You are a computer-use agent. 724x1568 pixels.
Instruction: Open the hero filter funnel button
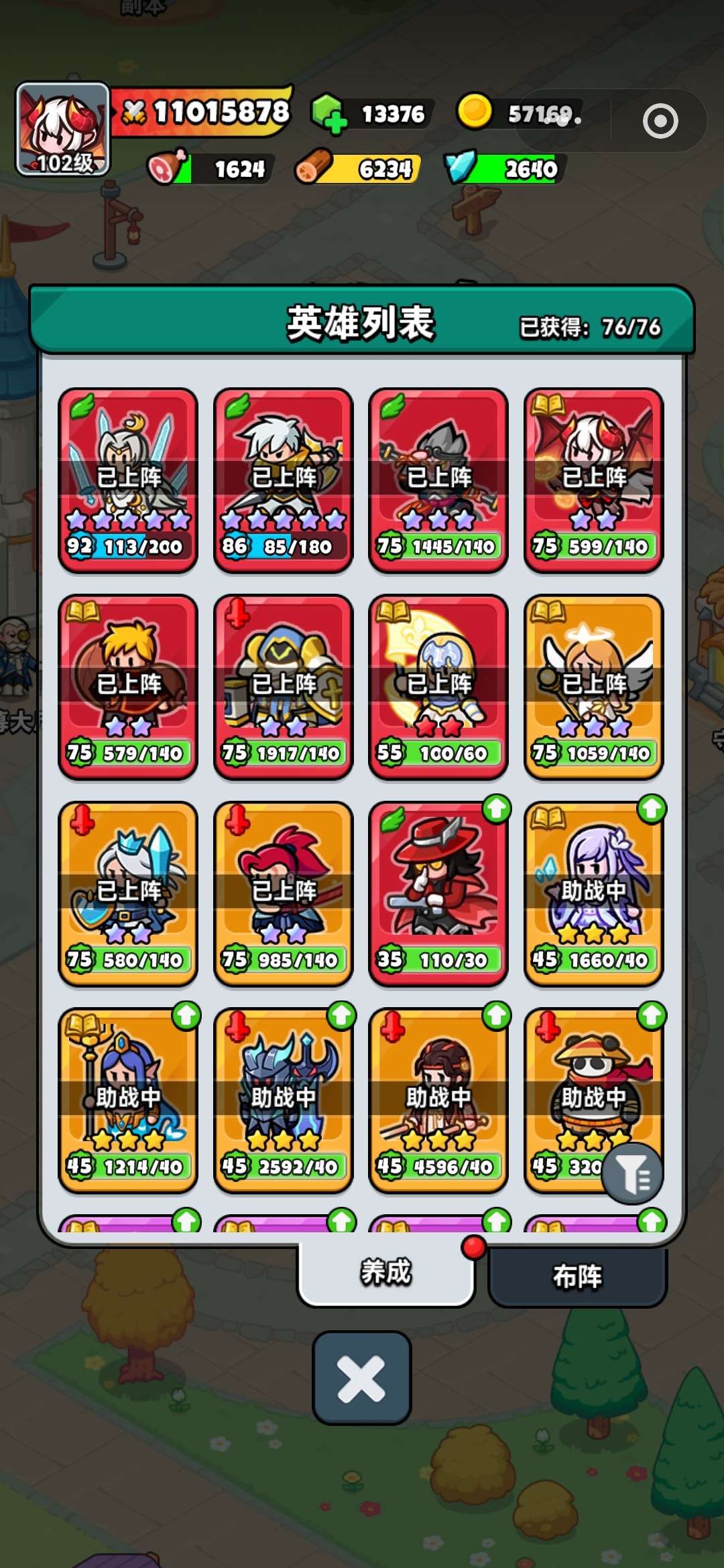[632, 1174]
